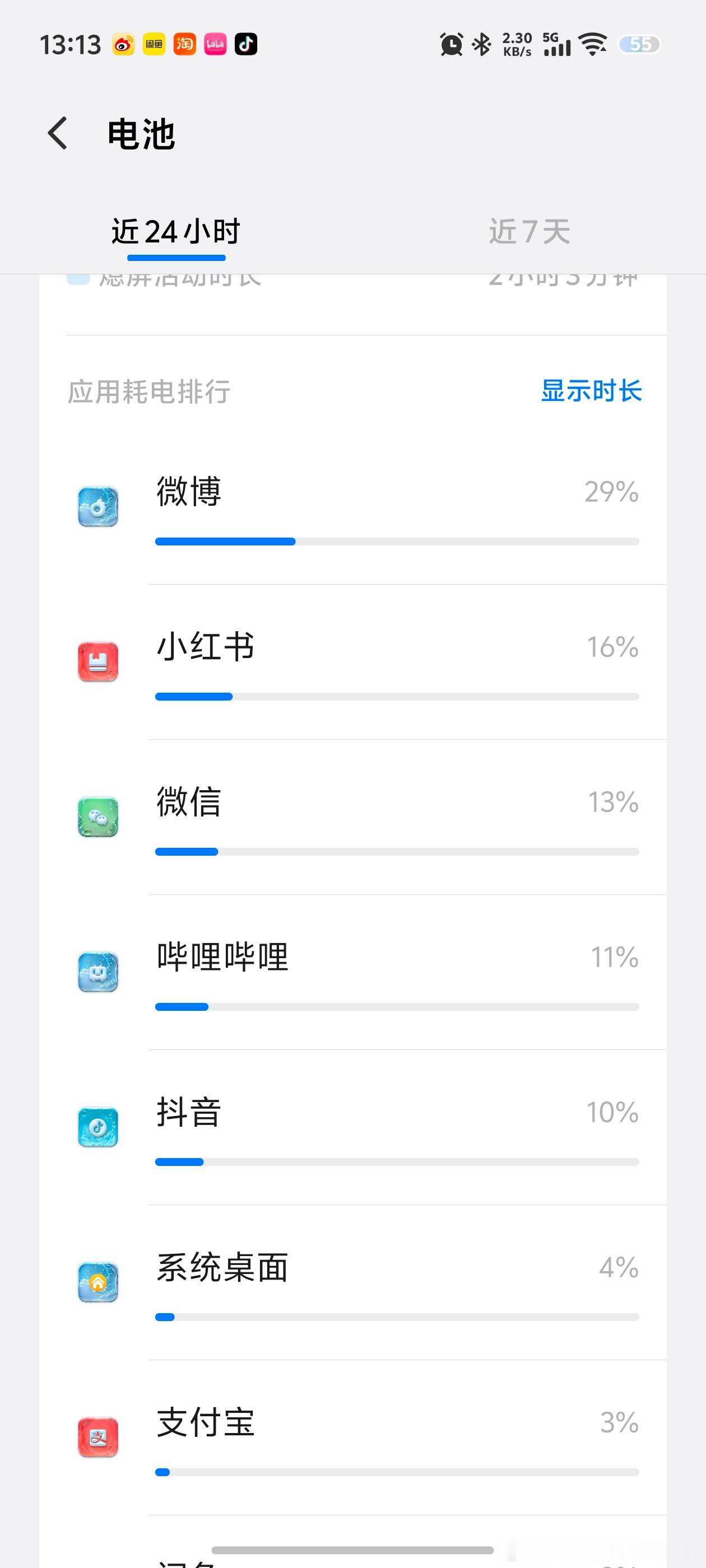Tap the Weibo notification icon in status bar

point(124,44)
